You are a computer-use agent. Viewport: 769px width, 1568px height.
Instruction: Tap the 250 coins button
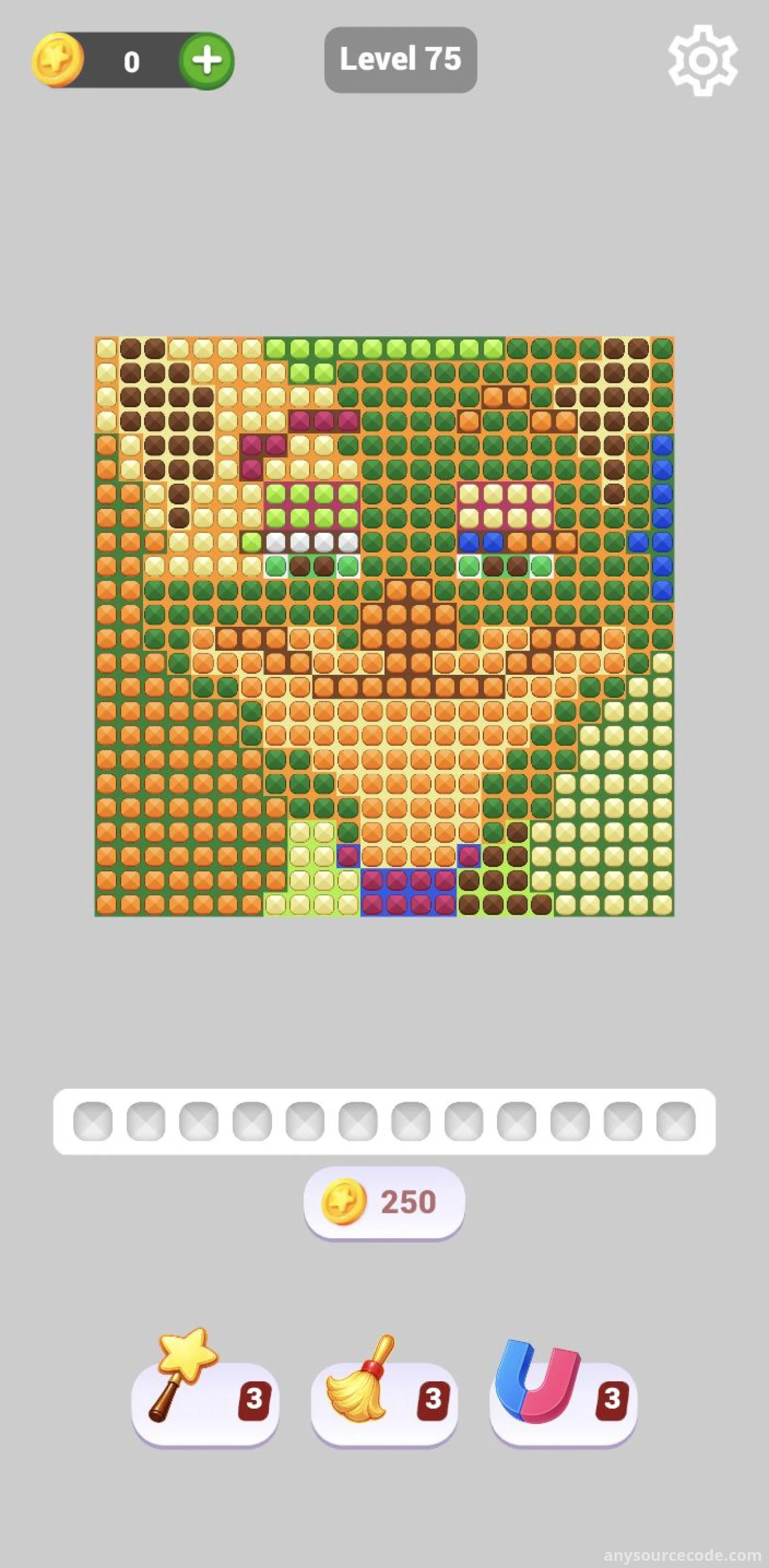pos(384,1201)
